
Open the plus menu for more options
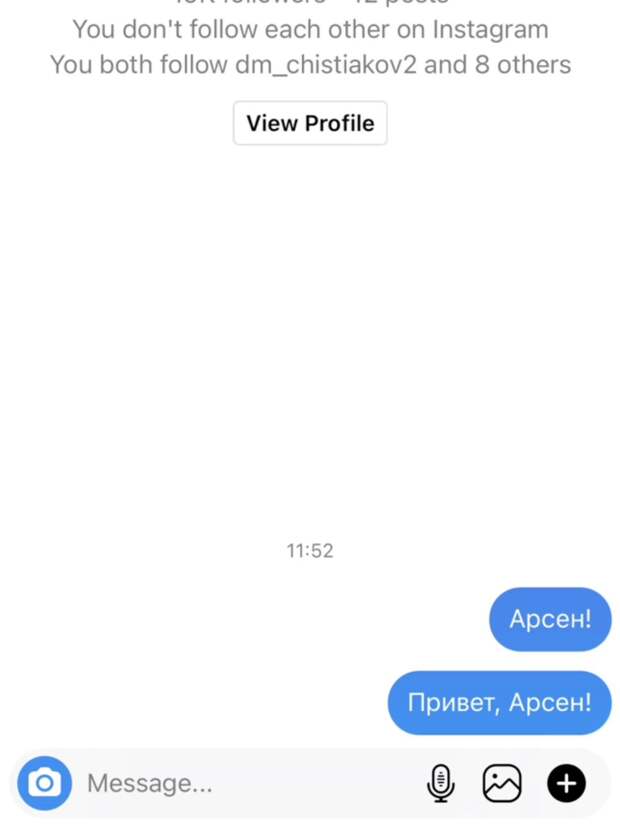point(566,783)
